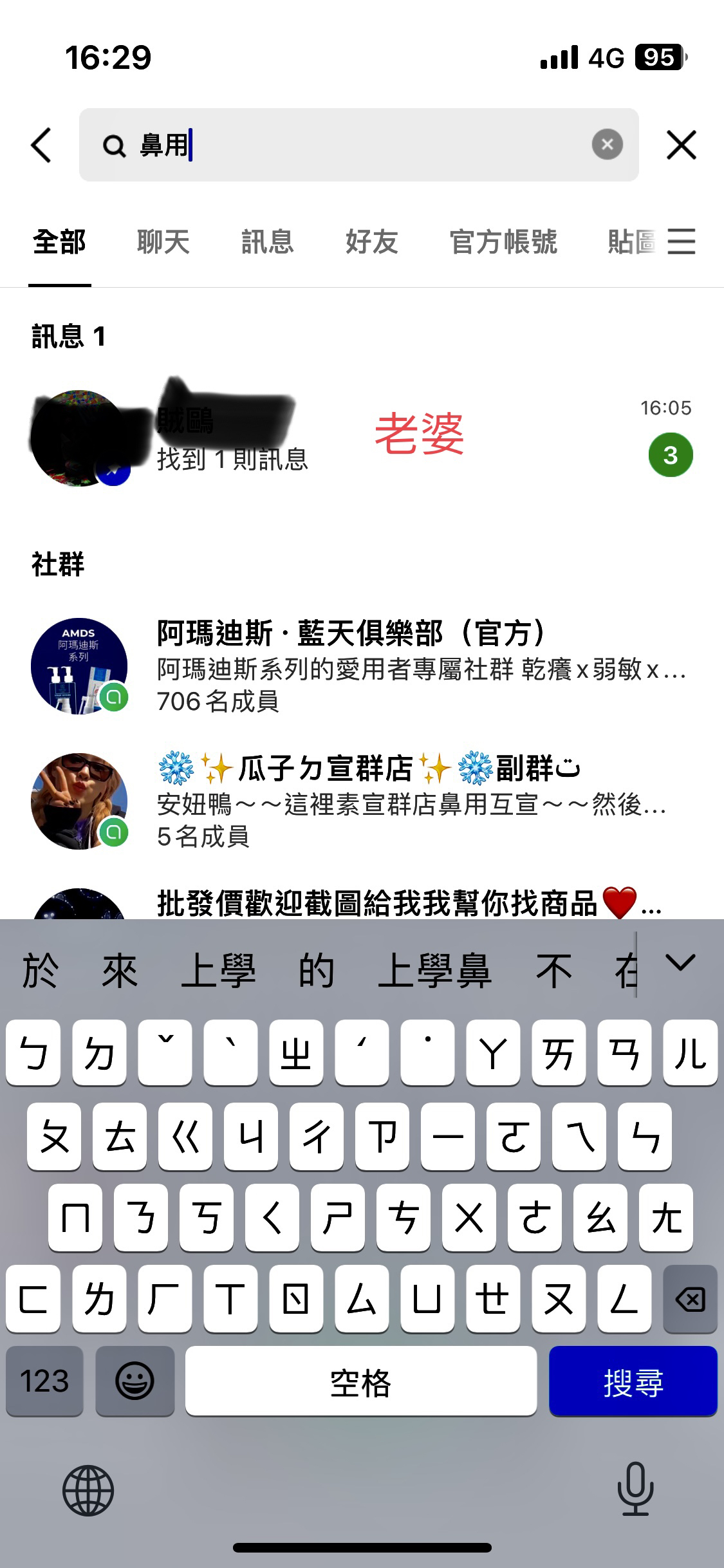
Task: Switch to the 訊息 tab
Action: point(267,243)
